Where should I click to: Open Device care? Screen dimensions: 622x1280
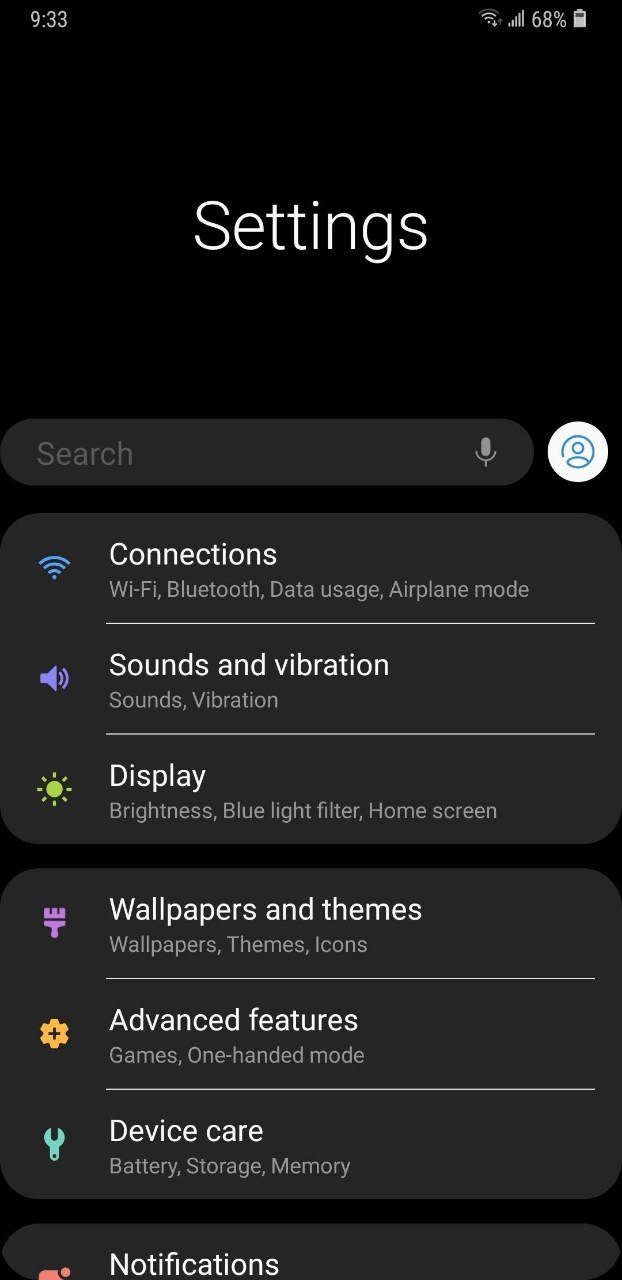pyautogui.click(x=311, y=1145)
